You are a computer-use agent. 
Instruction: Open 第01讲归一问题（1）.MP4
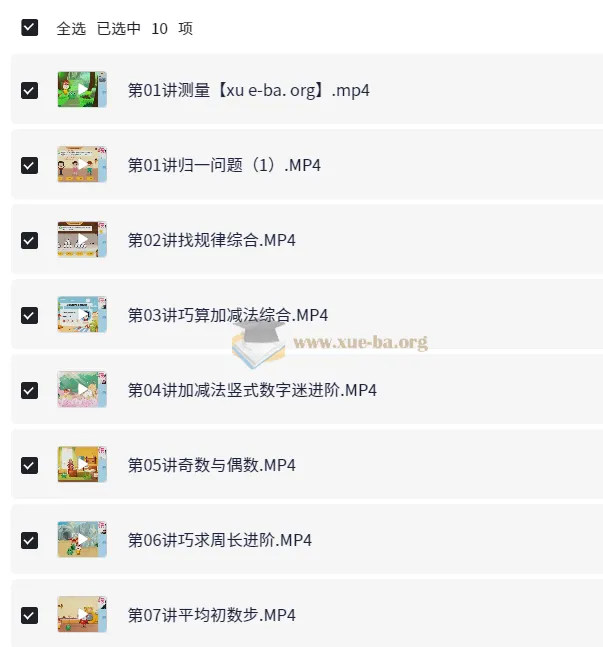click(224, 166)
